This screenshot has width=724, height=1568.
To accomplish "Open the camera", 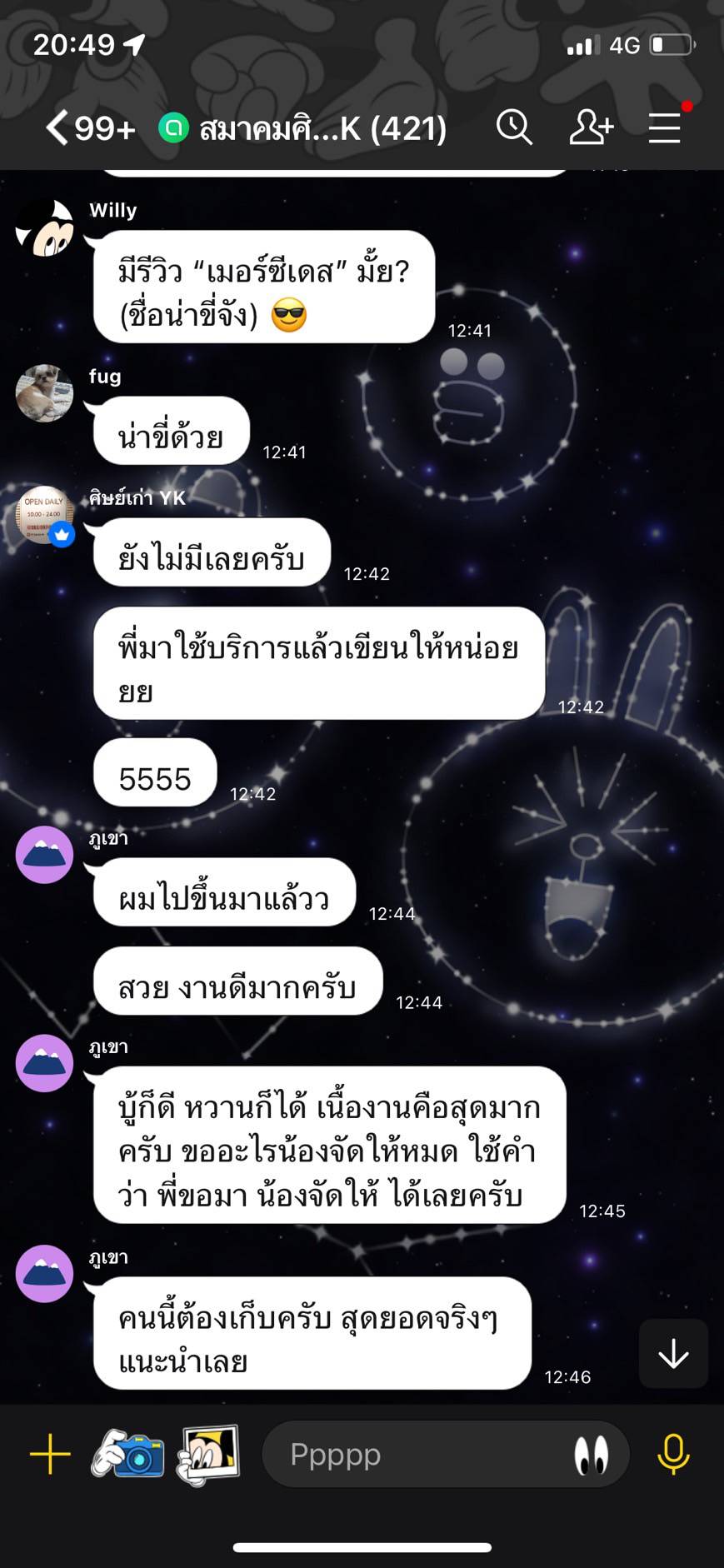I will coord(127,1455).
